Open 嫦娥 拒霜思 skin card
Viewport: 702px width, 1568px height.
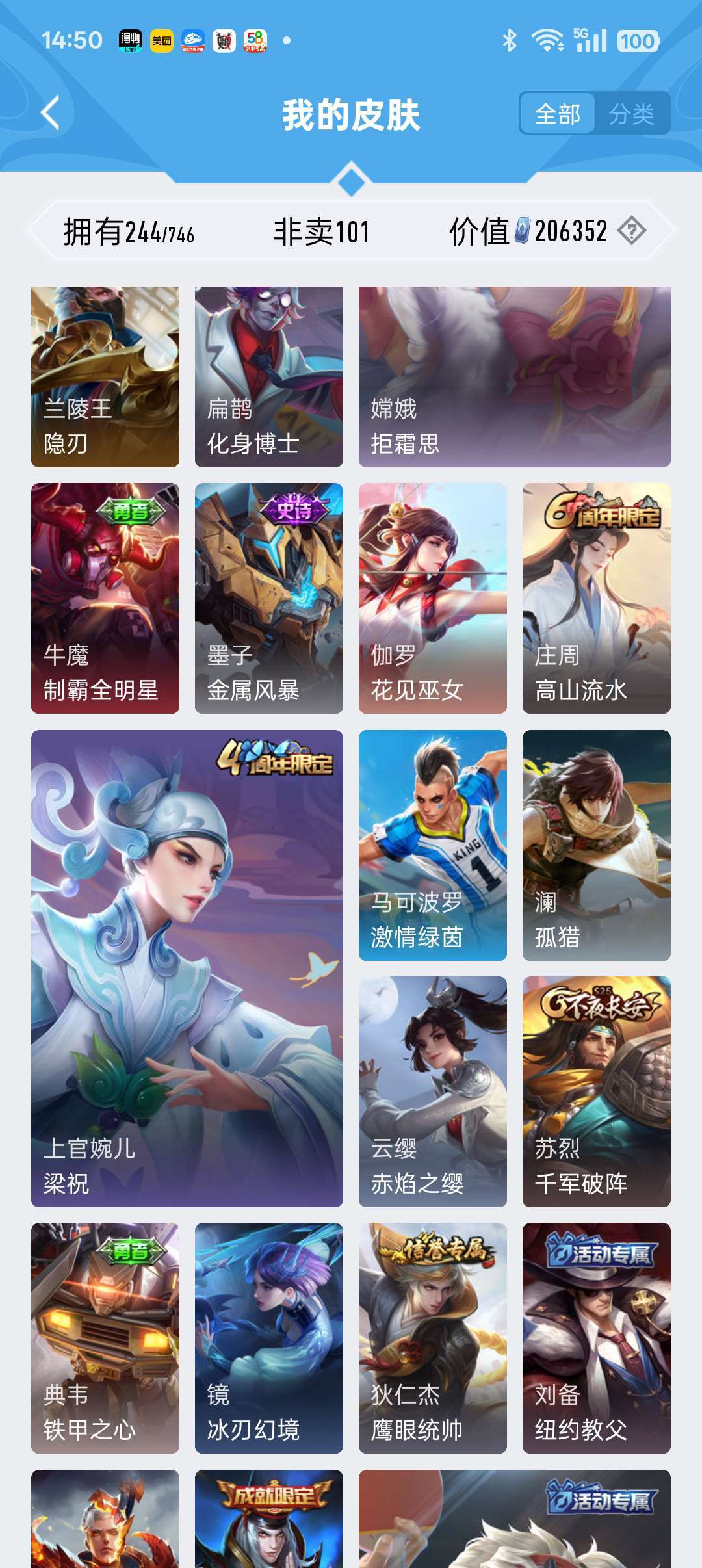pyautogui.click(x=515, y=377)
